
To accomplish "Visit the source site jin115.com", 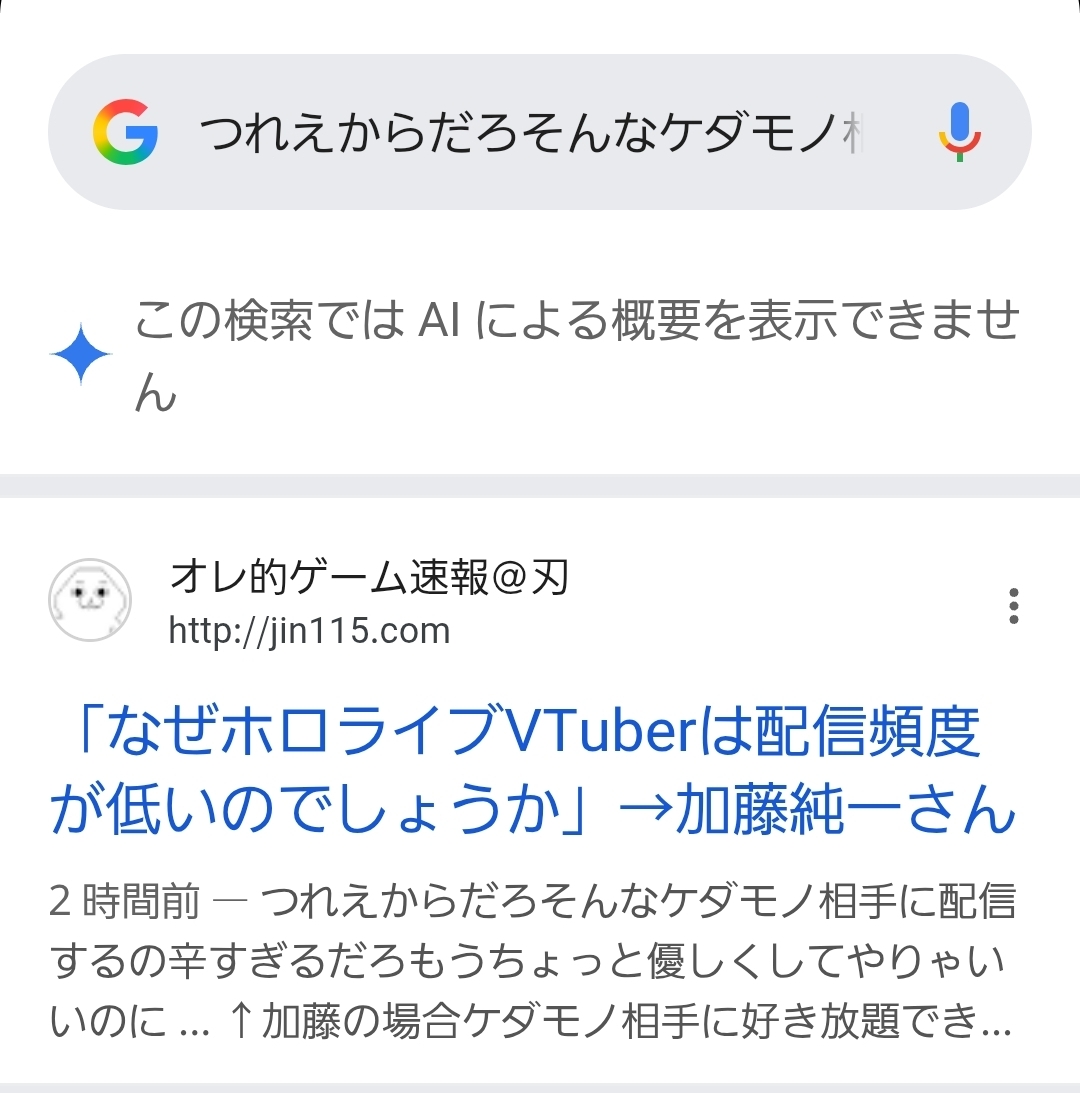I will [x=309, y=631].
